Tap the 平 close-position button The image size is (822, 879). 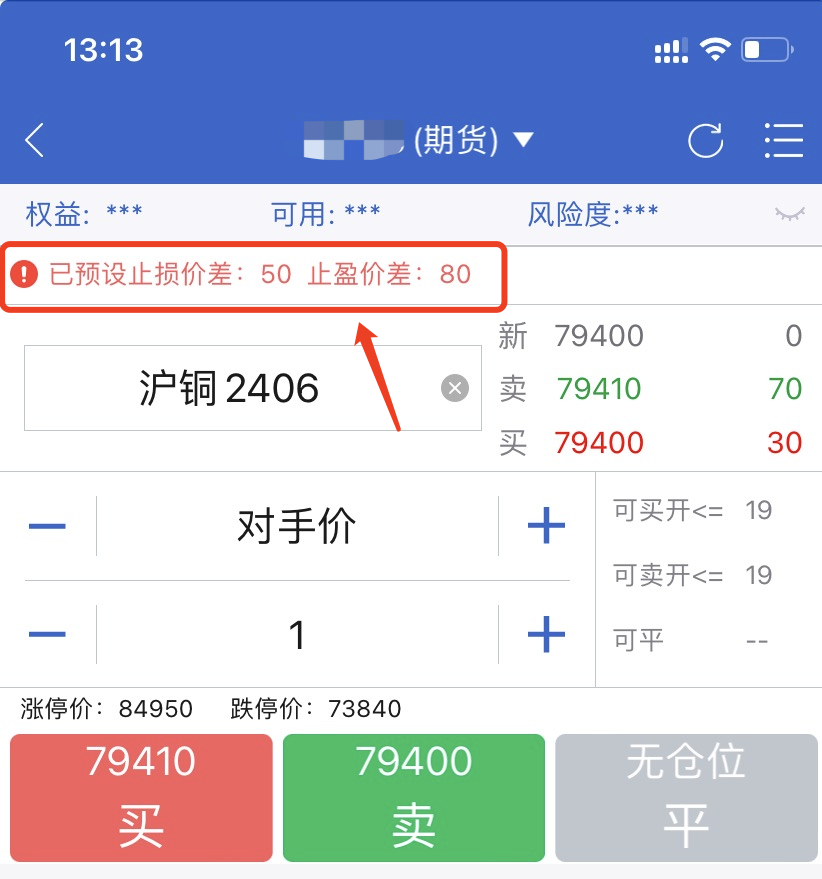click(x=686, y=798)
